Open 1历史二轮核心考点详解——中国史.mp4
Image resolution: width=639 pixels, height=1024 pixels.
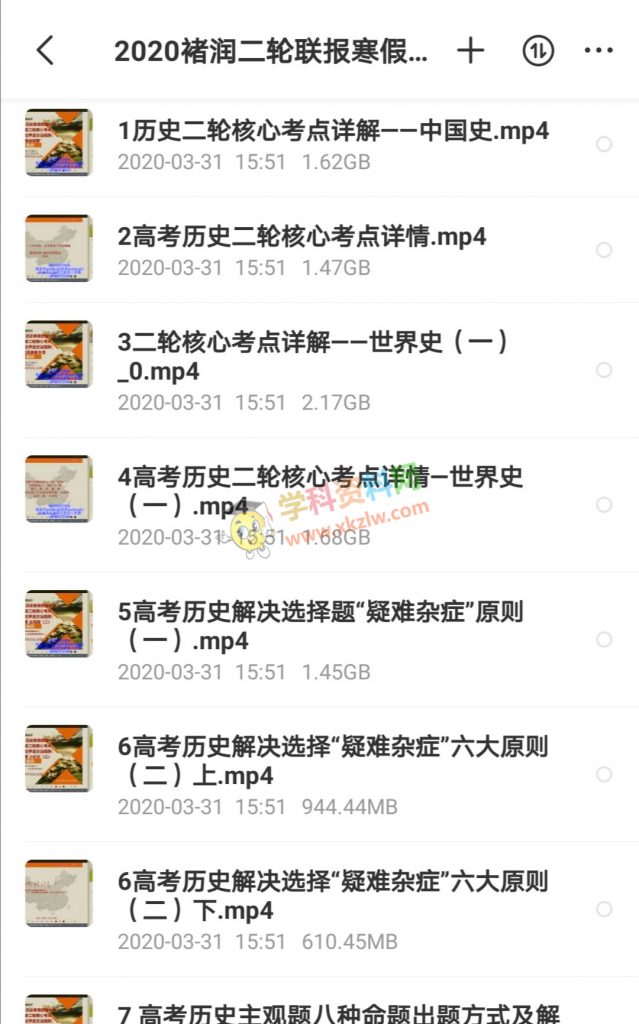(x=333, y=131)
